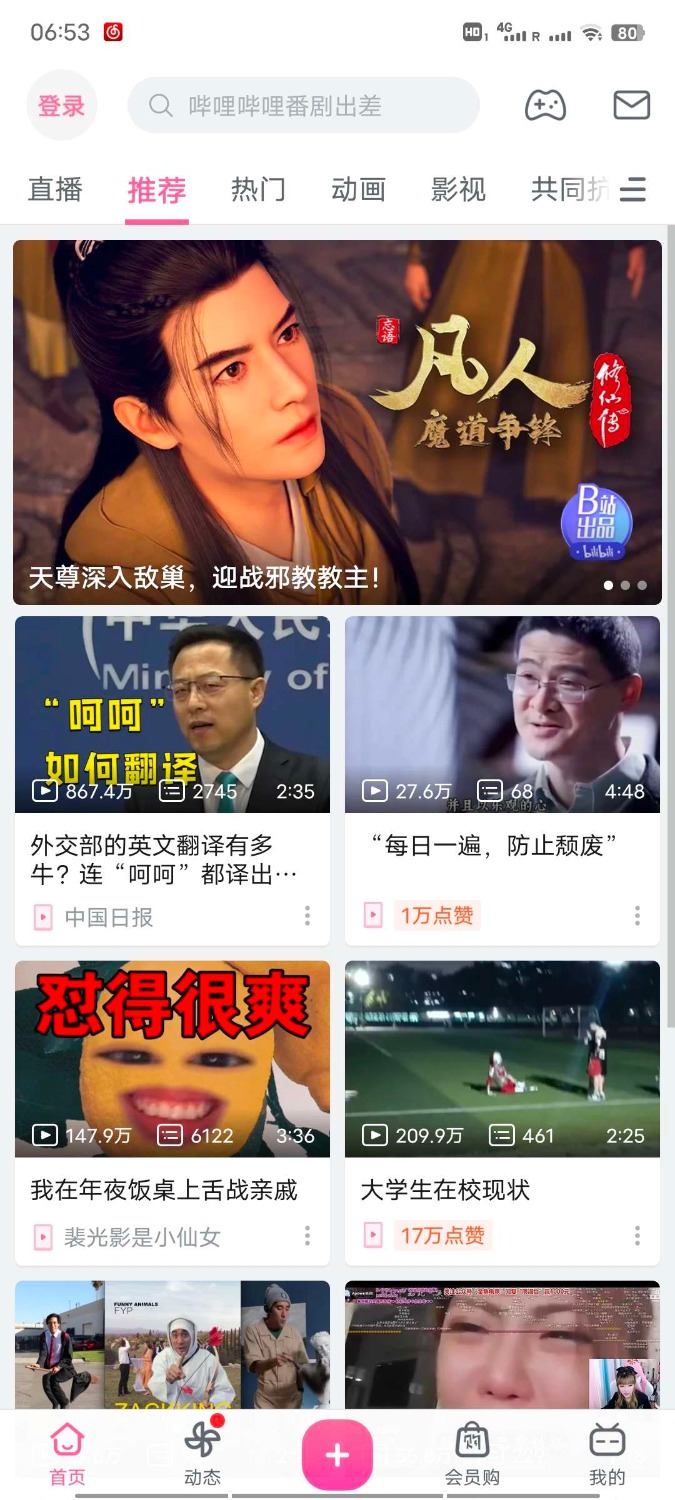This screenshot has height=1500, width=675.
Task: Open more options for 大学生在校现状 video
Action: point(637,1237)
